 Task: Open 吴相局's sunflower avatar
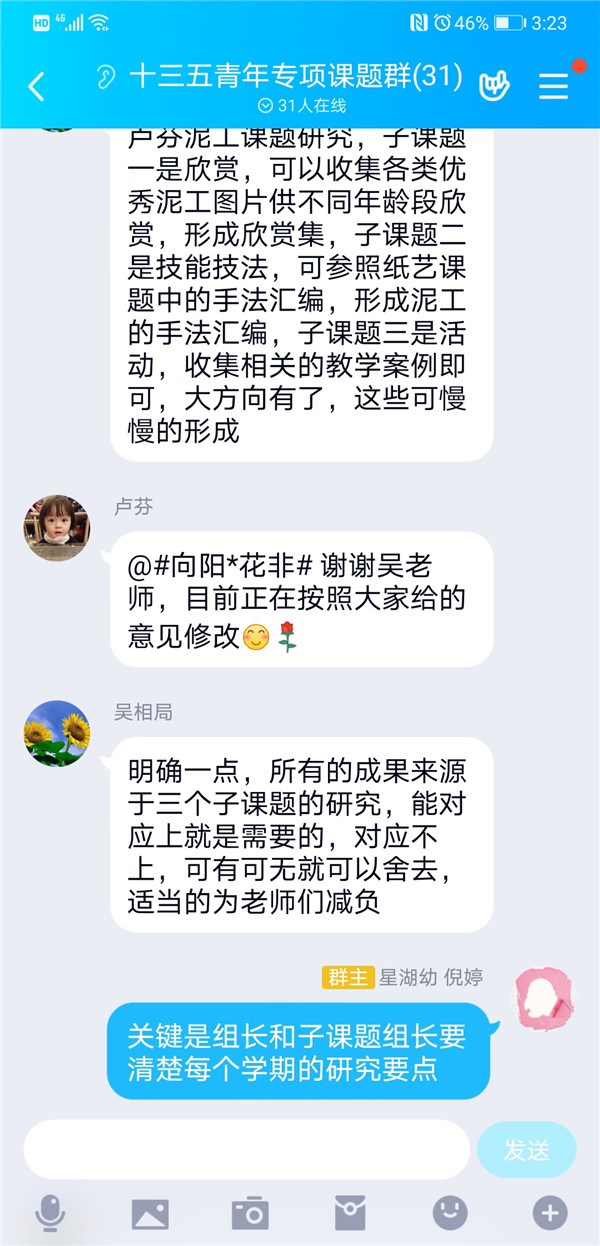click(x=57, y=733)
